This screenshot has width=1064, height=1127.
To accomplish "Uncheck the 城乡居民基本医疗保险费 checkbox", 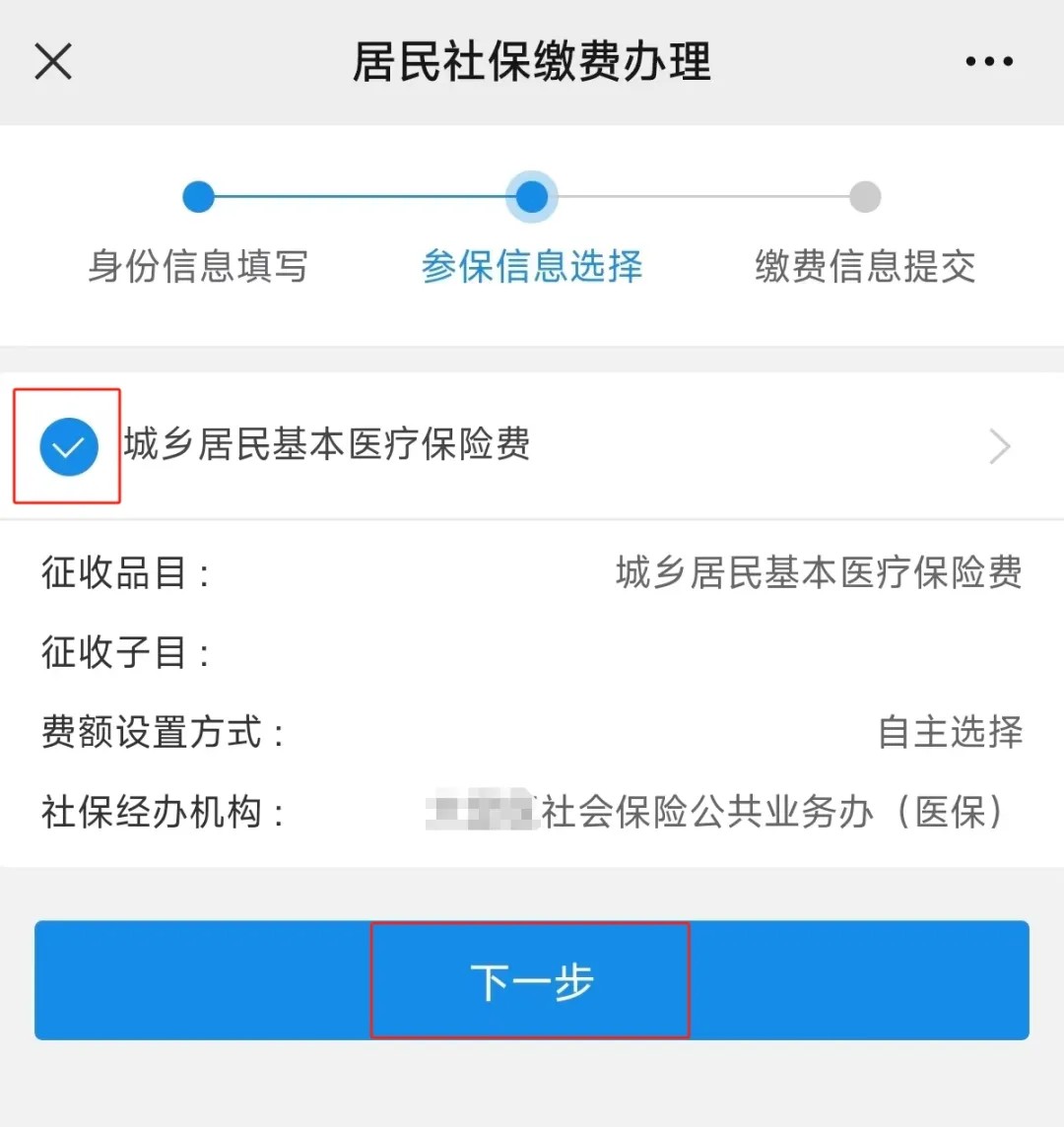I will [68, 447].
